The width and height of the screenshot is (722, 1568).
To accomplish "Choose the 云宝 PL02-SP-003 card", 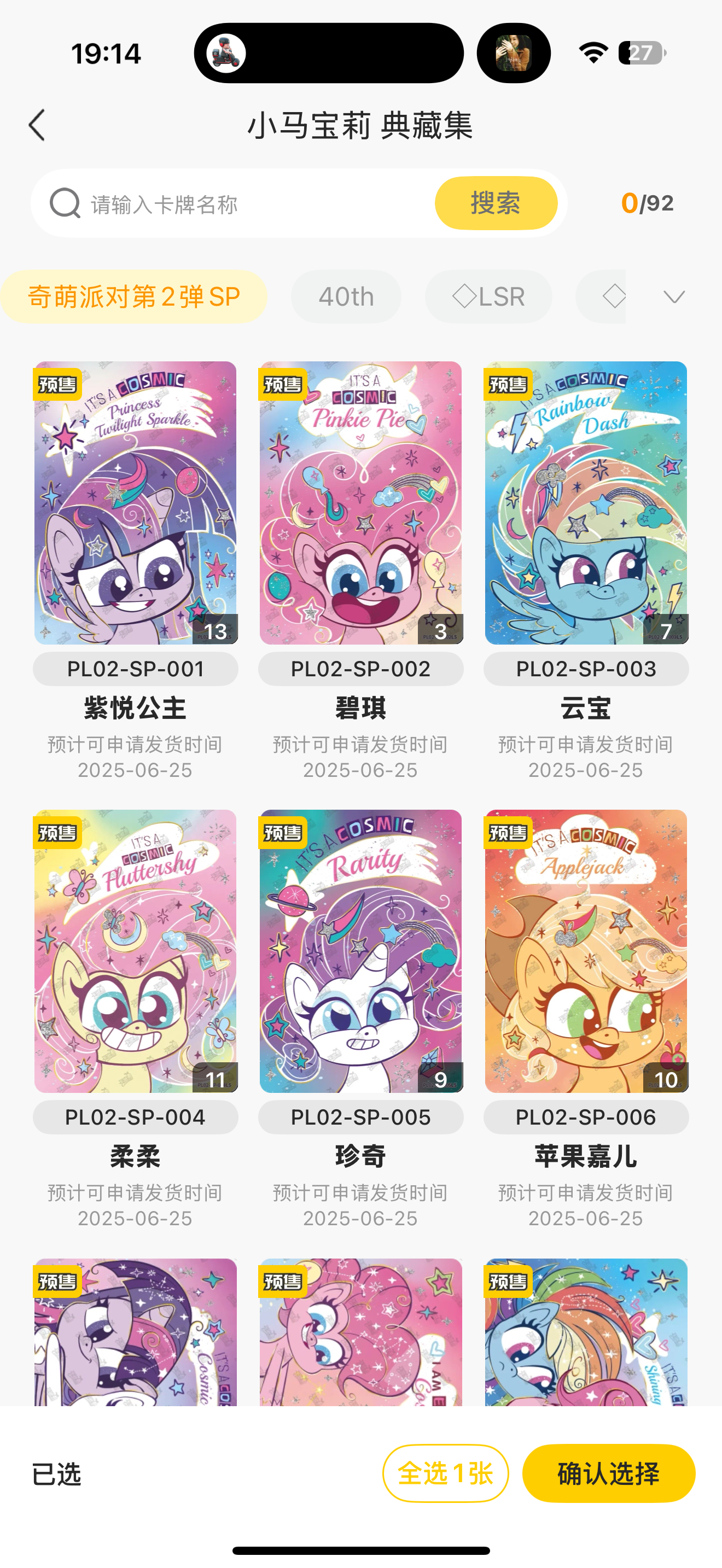I will [x=586, y=504].
